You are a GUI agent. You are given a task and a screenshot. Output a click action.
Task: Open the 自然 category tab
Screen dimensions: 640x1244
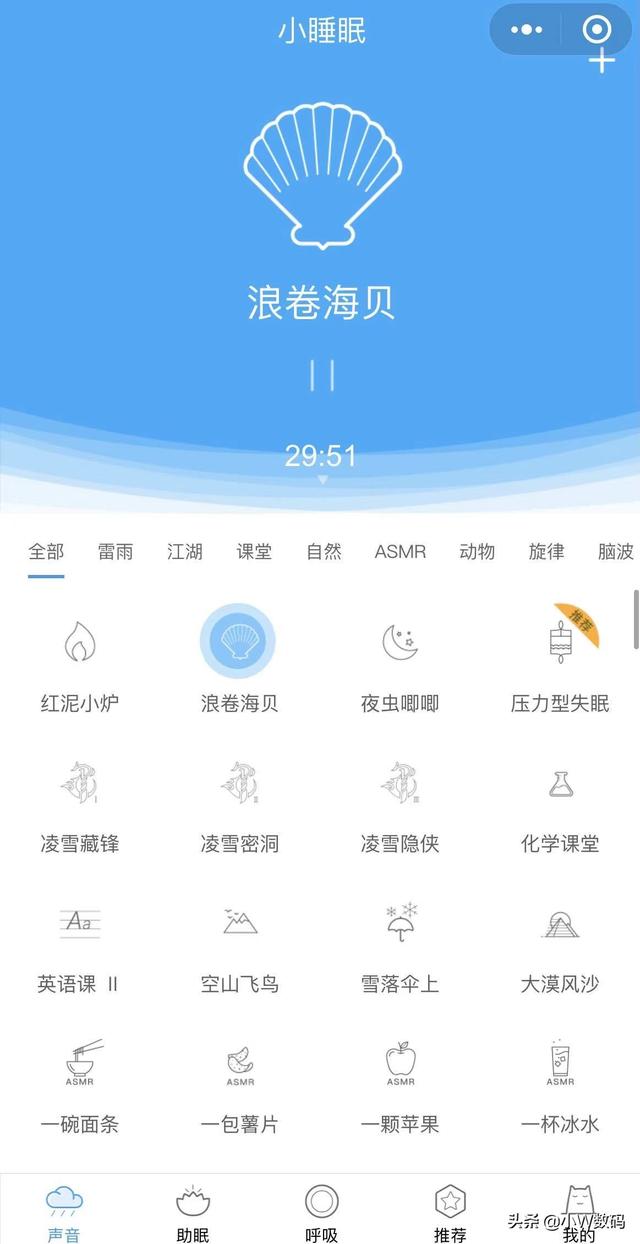coord(324,552)
